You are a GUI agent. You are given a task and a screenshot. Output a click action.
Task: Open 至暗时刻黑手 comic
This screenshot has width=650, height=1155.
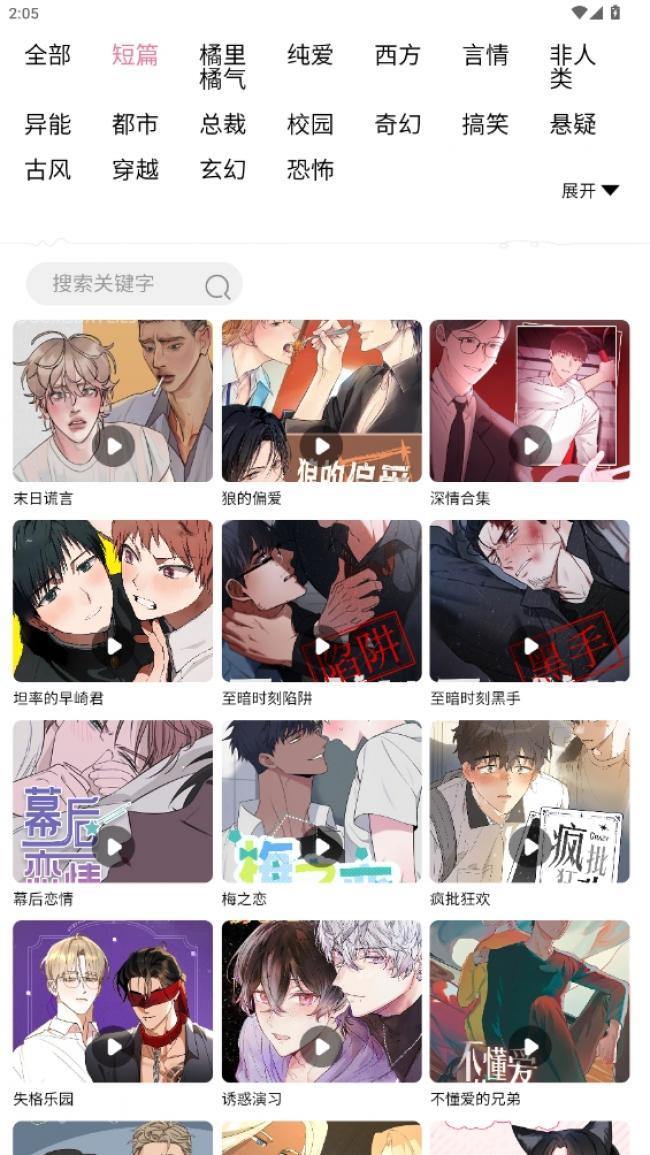coord(529,602)
